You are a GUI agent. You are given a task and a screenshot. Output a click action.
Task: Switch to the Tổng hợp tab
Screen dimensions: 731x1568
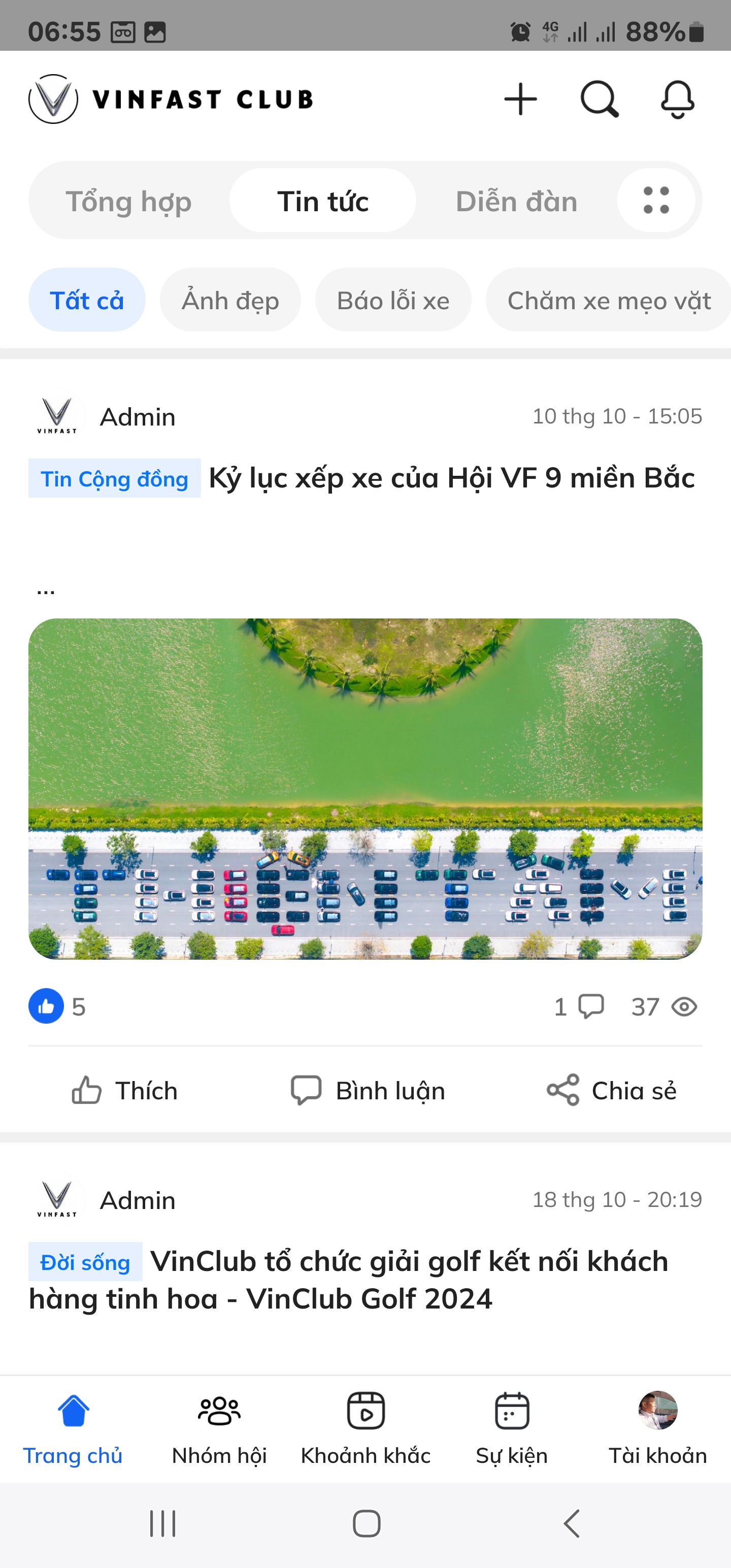[128, 202]
